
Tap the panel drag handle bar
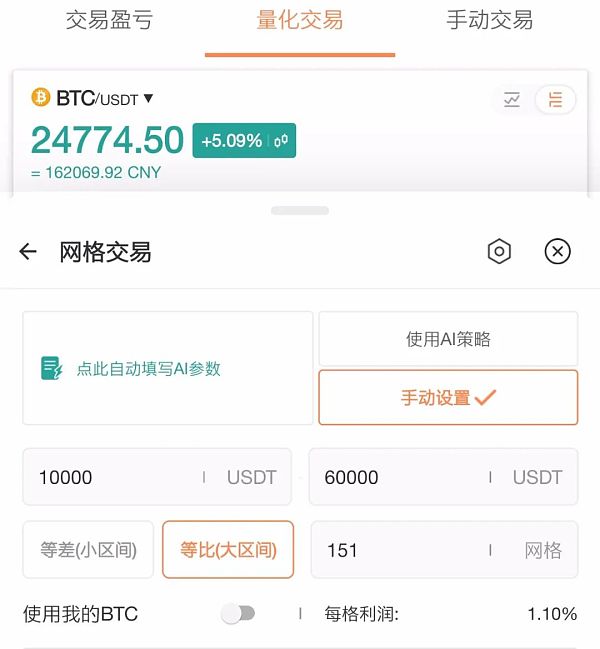(300, 211)
